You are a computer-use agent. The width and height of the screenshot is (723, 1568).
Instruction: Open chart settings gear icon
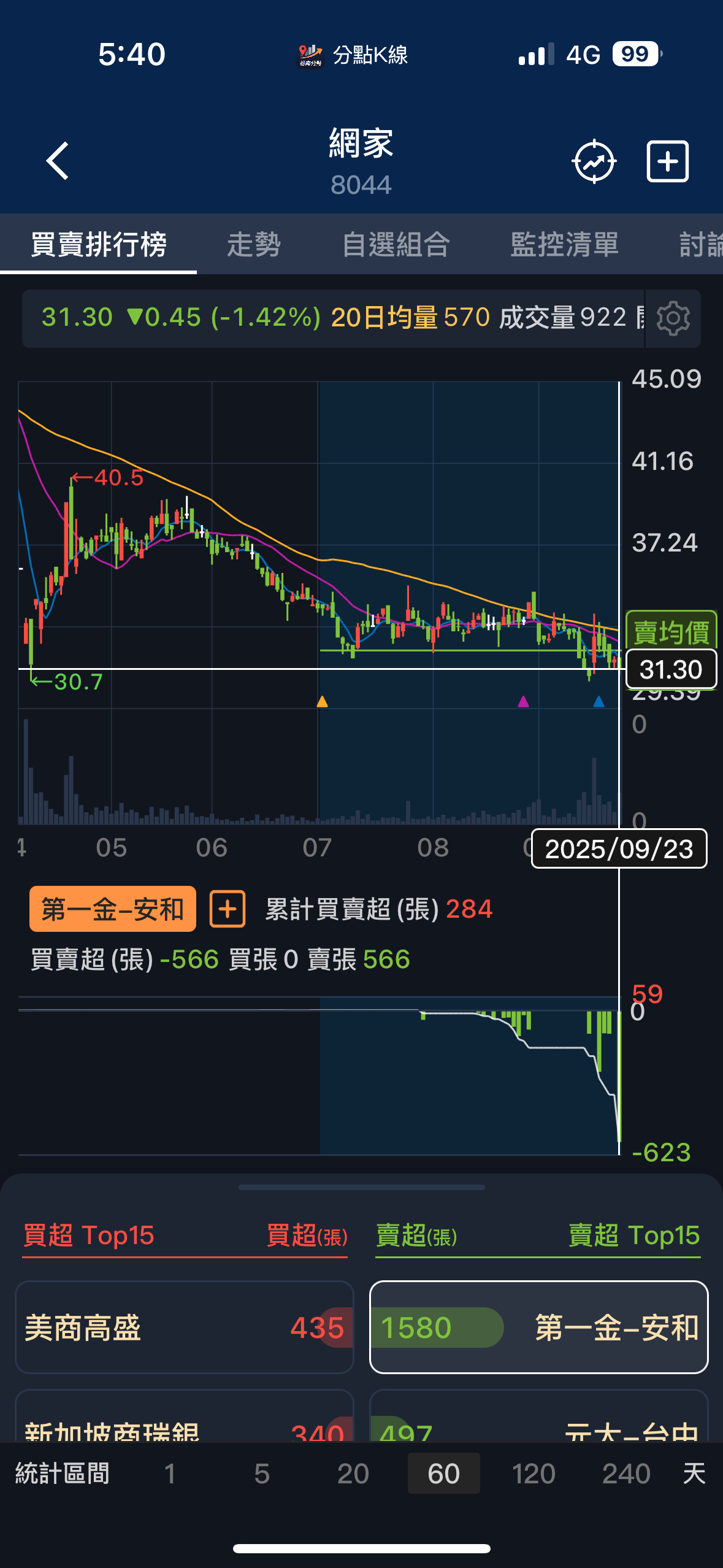673,318
